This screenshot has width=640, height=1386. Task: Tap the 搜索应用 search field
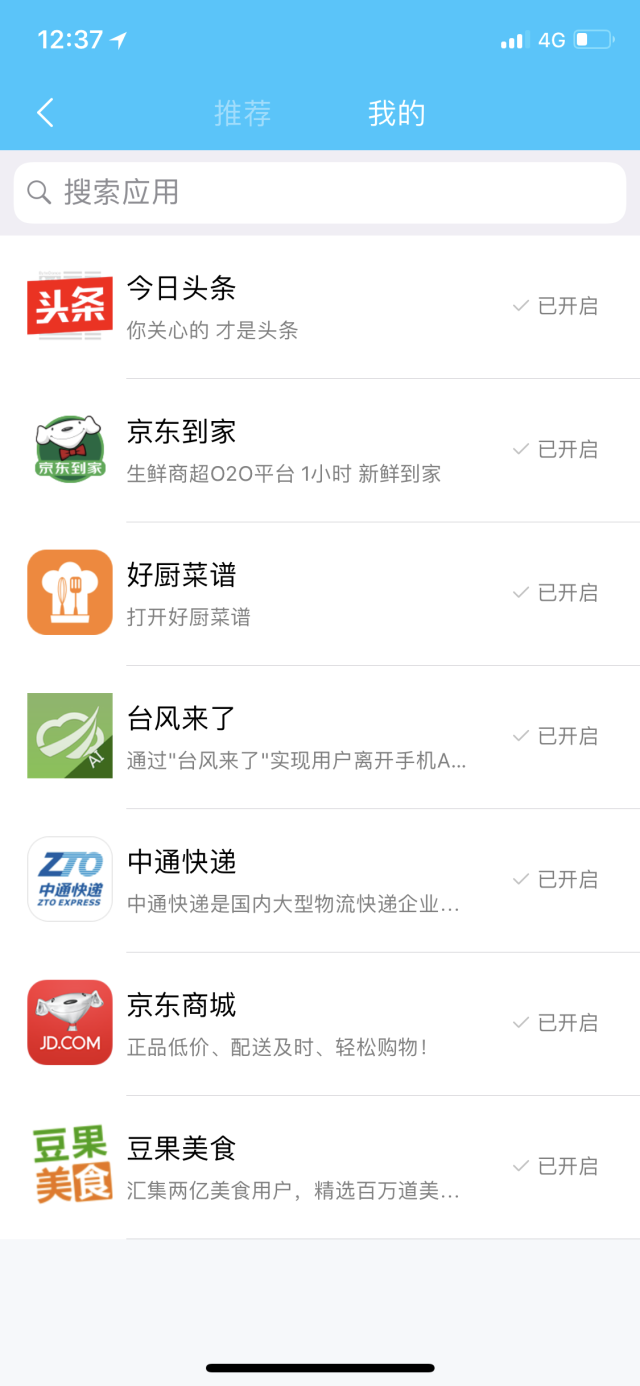pos(320,192)
